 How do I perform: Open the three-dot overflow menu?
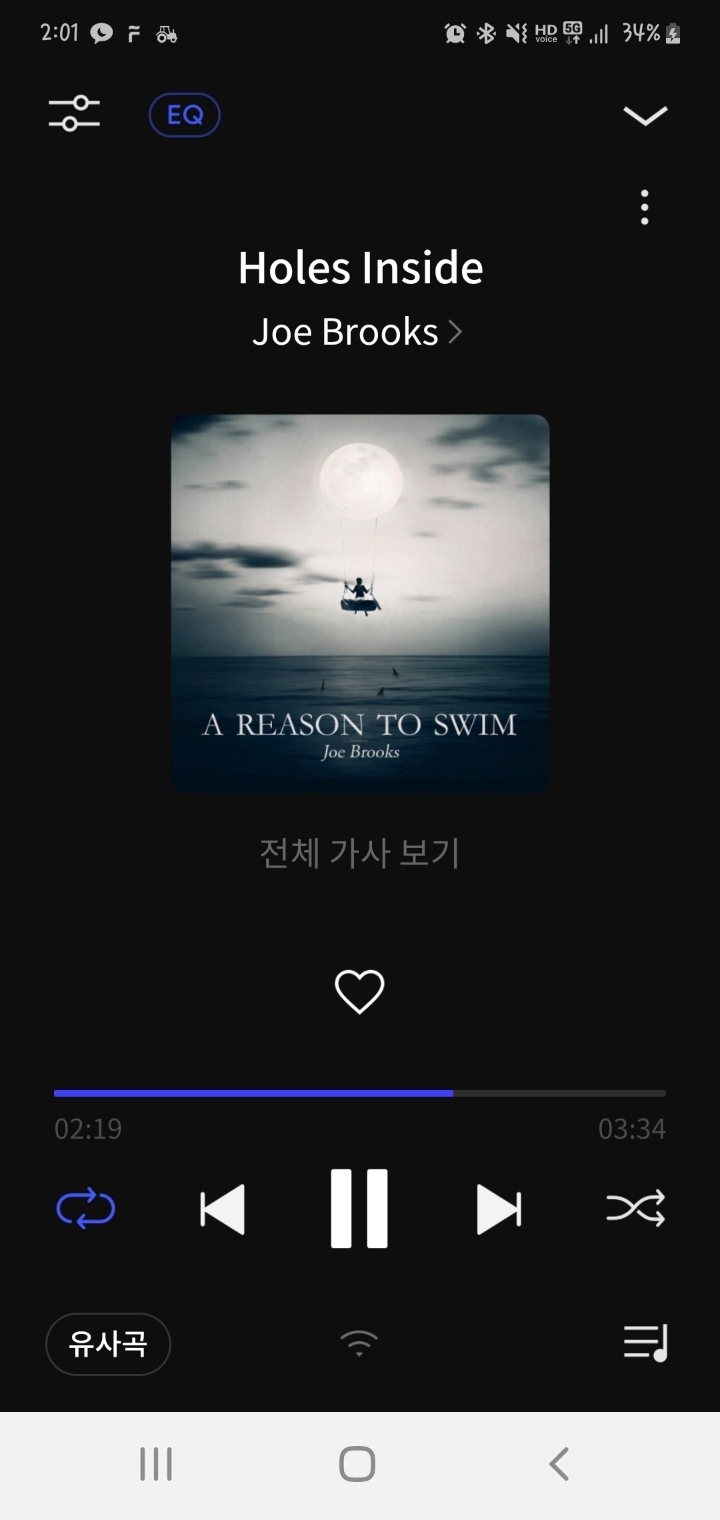[x=645, y=207]
